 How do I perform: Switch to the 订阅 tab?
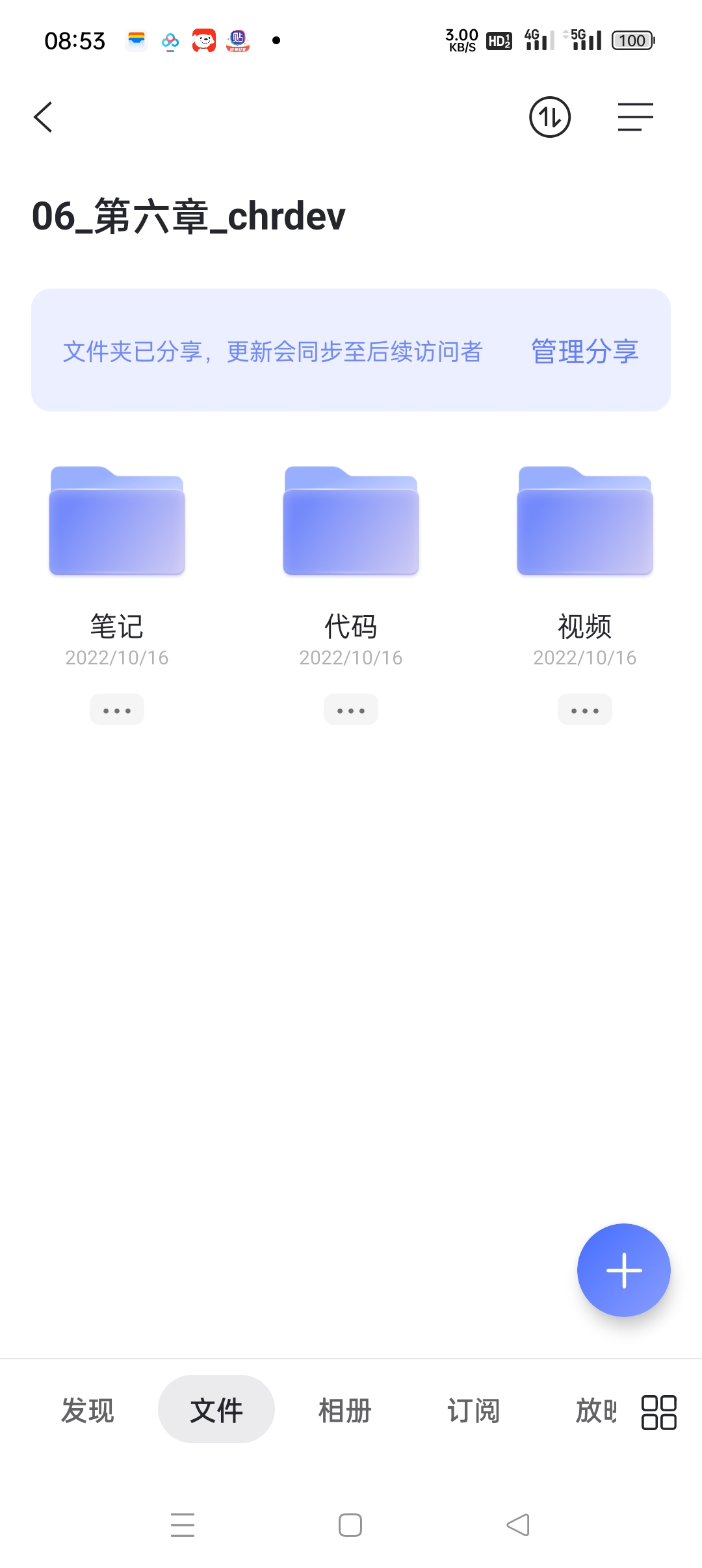473,1411
